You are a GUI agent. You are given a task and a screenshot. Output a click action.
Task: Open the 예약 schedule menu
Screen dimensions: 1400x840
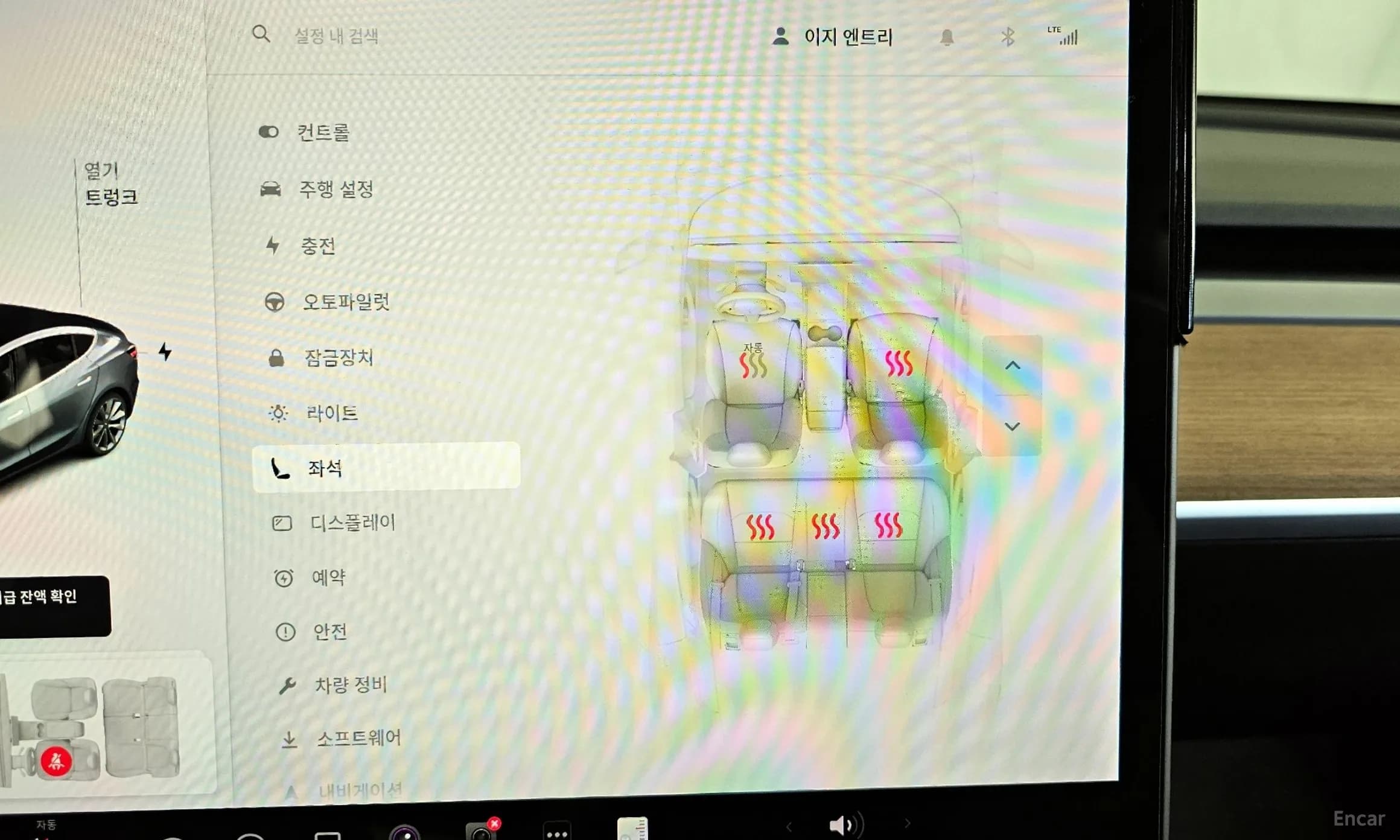328,577
